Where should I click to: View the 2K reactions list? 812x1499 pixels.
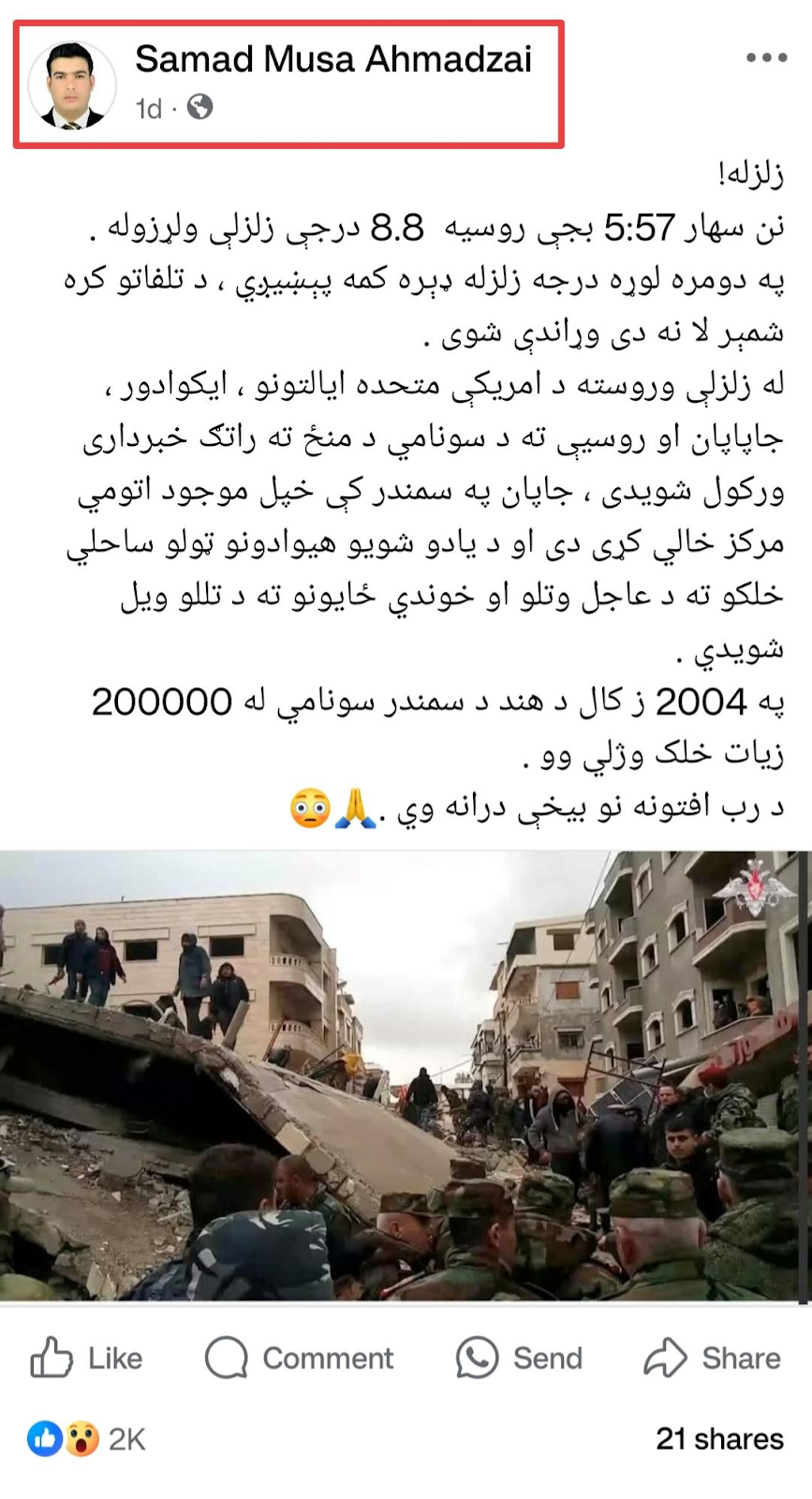point(86,1439)
